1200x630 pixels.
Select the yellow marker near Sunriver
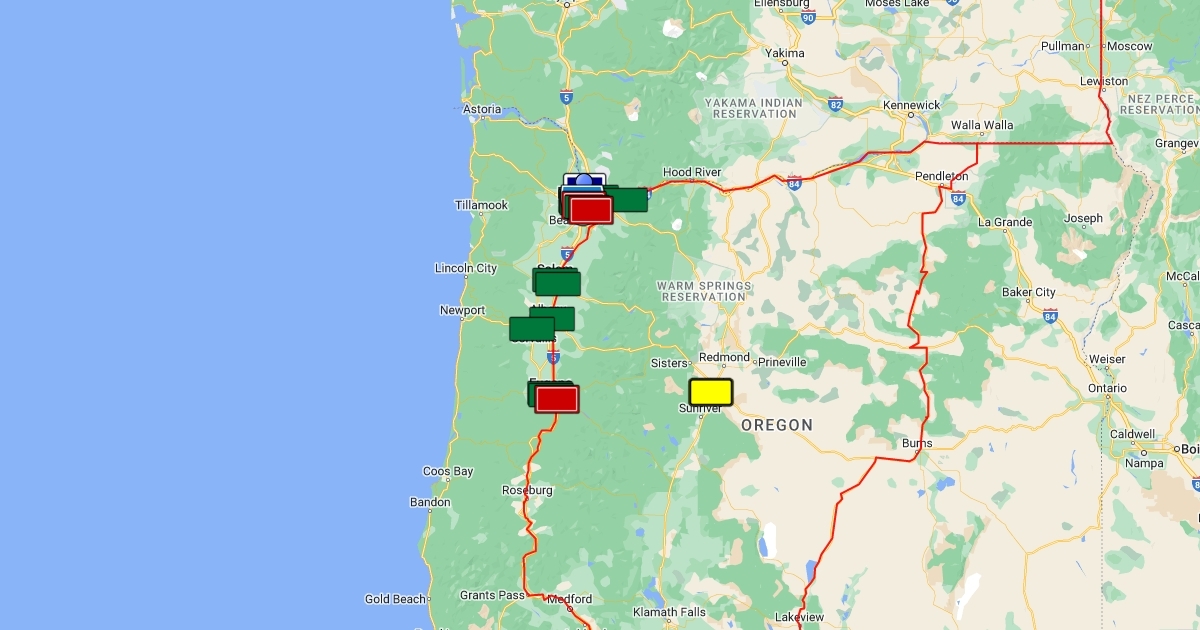point(710,392)
